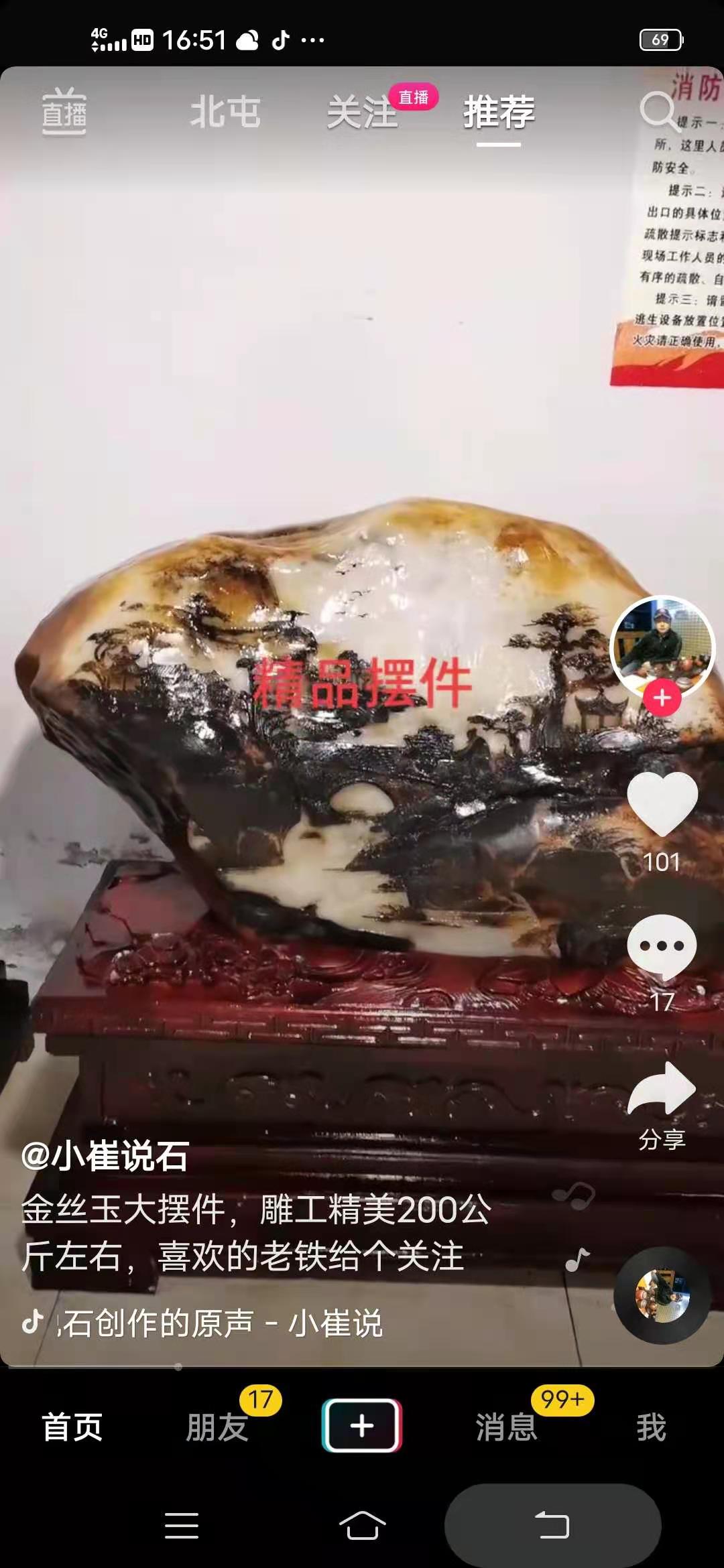
Task: Open the 朋友 tab
Action: (217, 1427)
